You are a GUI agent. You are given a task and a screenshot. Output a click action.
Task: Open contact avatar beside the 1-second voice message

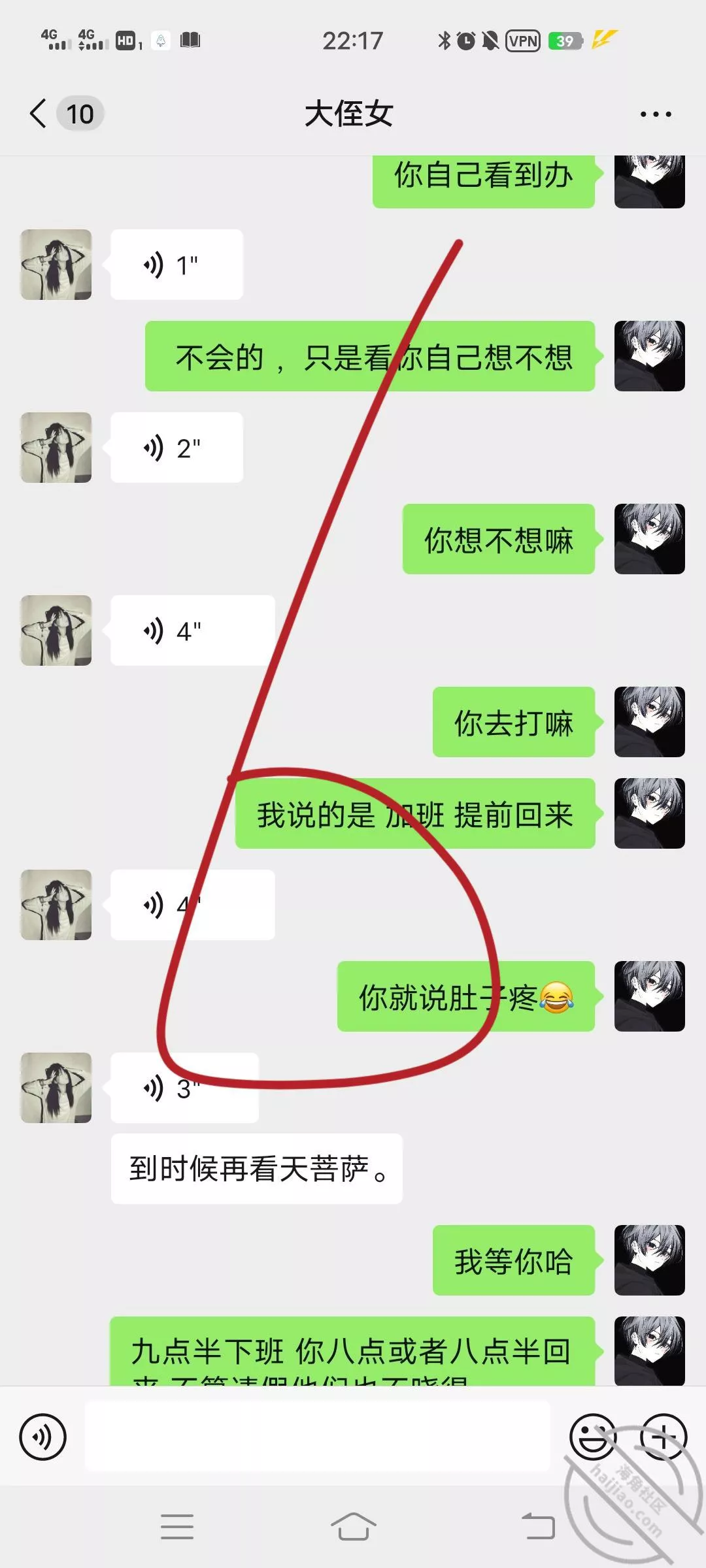tap(56, 265)
